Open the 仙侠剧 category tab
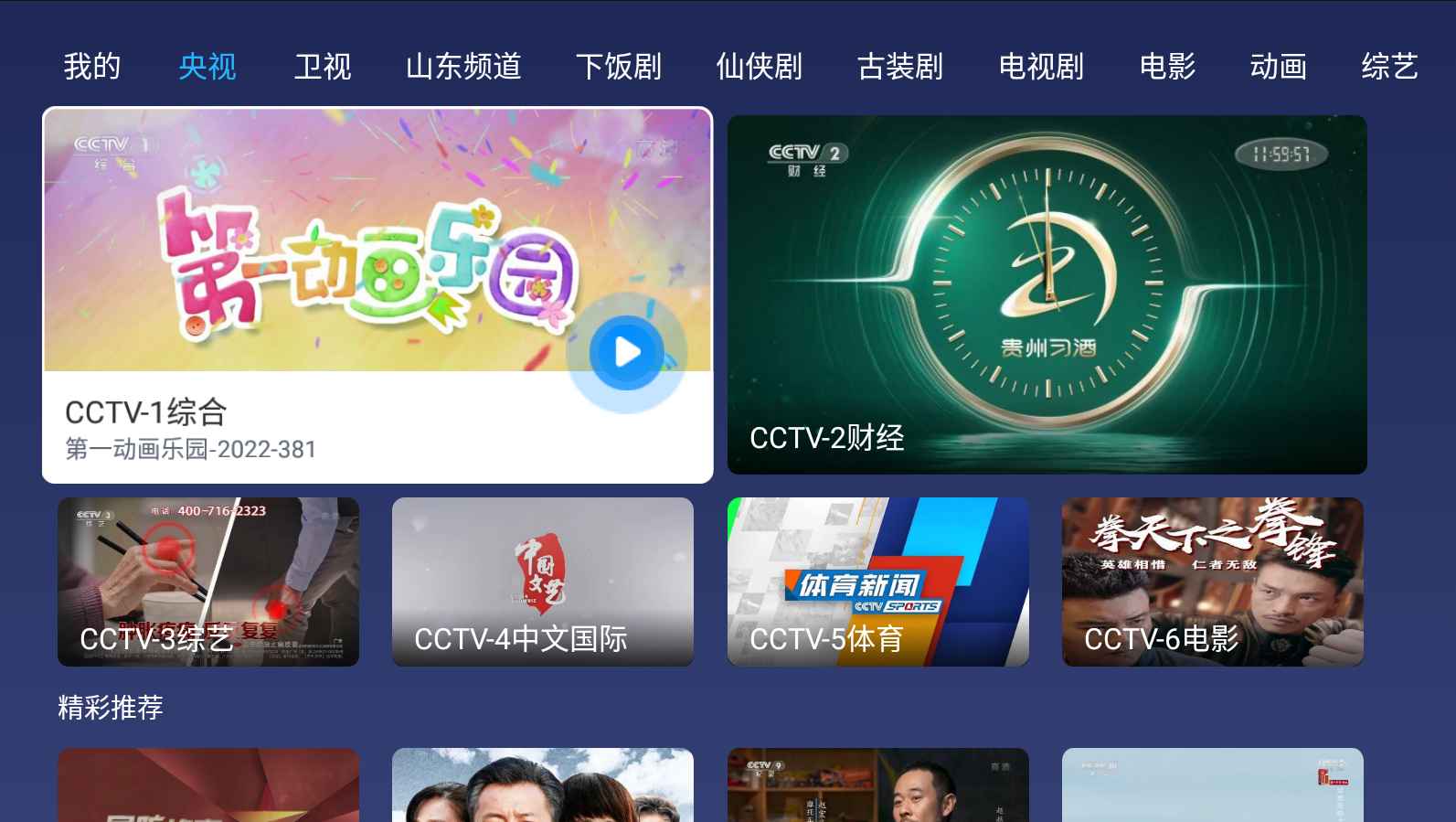Image resolution: width=1456 pixels, height=822 pixels. click(x=759, y=67)
